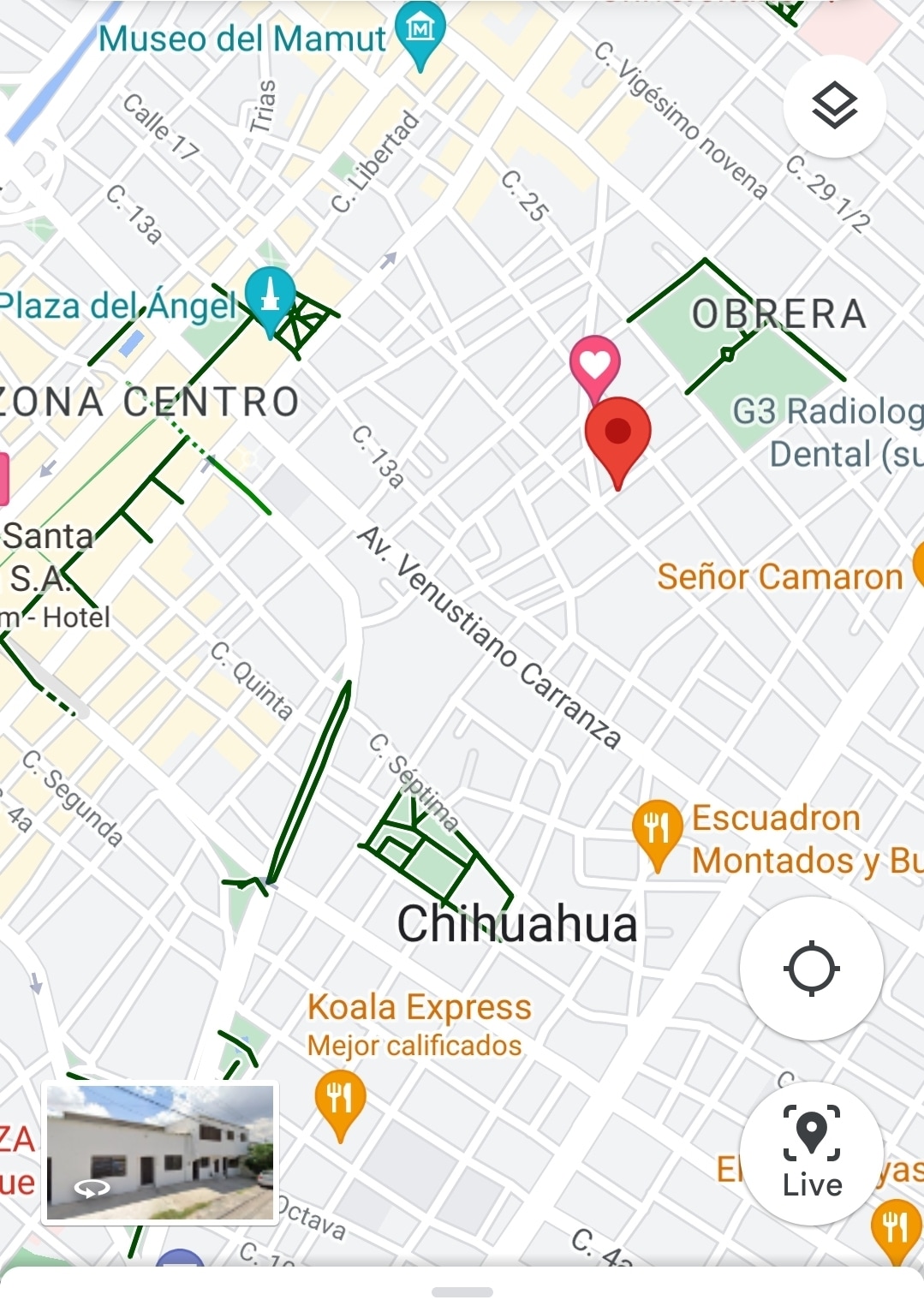The width and height of the screenshot is (924, 1300).
Task: Start Live View navigation
Action: click(x=811, y=1153)
